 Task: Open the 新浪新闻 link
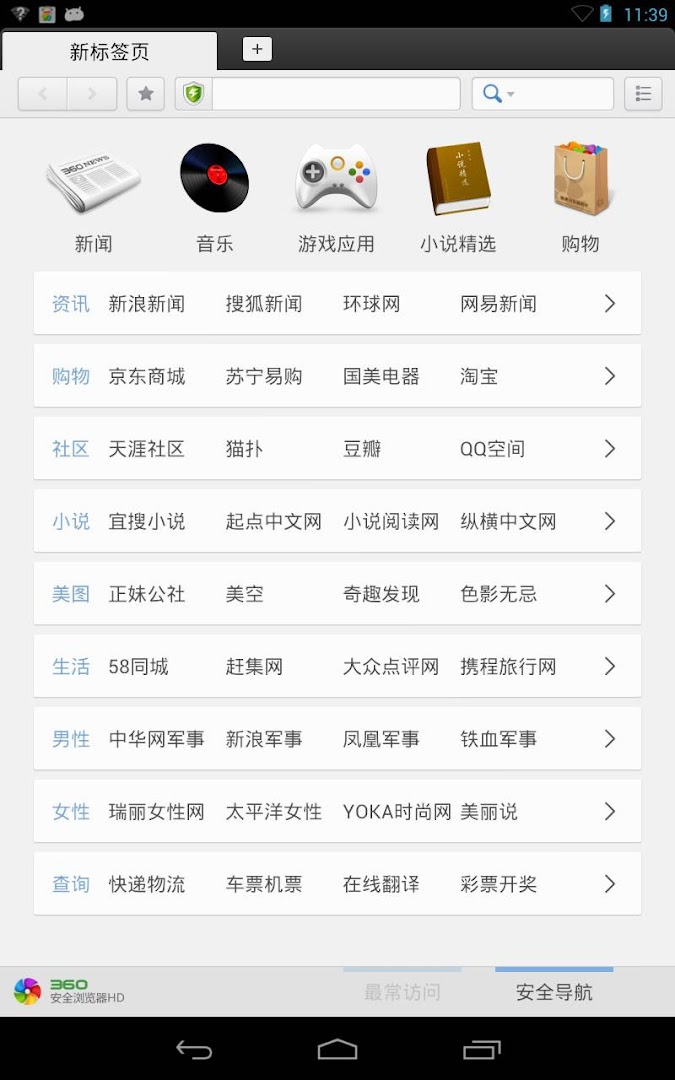(x=147, y=304)
